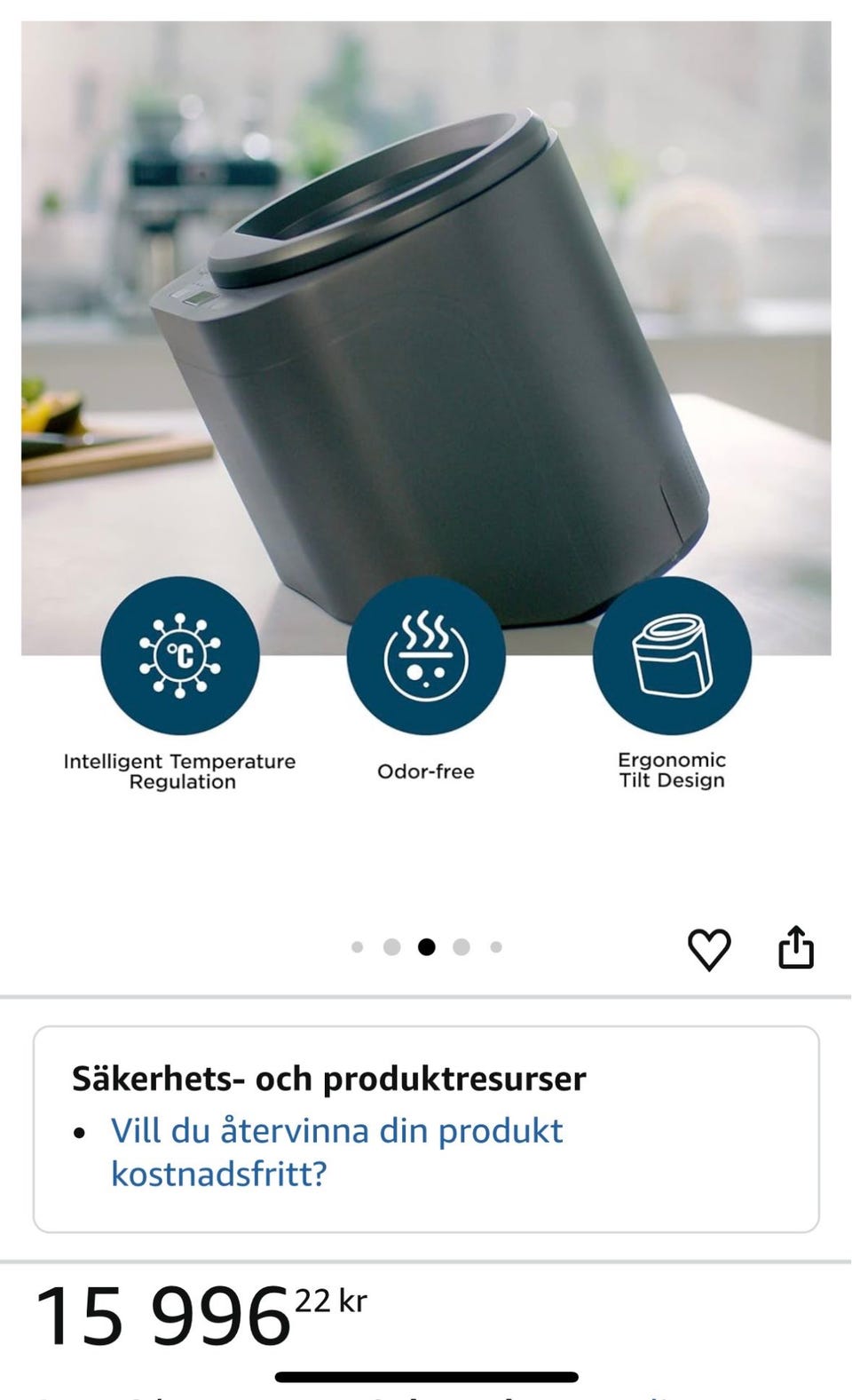Screen dimensions: 852x1400
Task: Jump to the second carousel slide dot
Action: [392, 947]
